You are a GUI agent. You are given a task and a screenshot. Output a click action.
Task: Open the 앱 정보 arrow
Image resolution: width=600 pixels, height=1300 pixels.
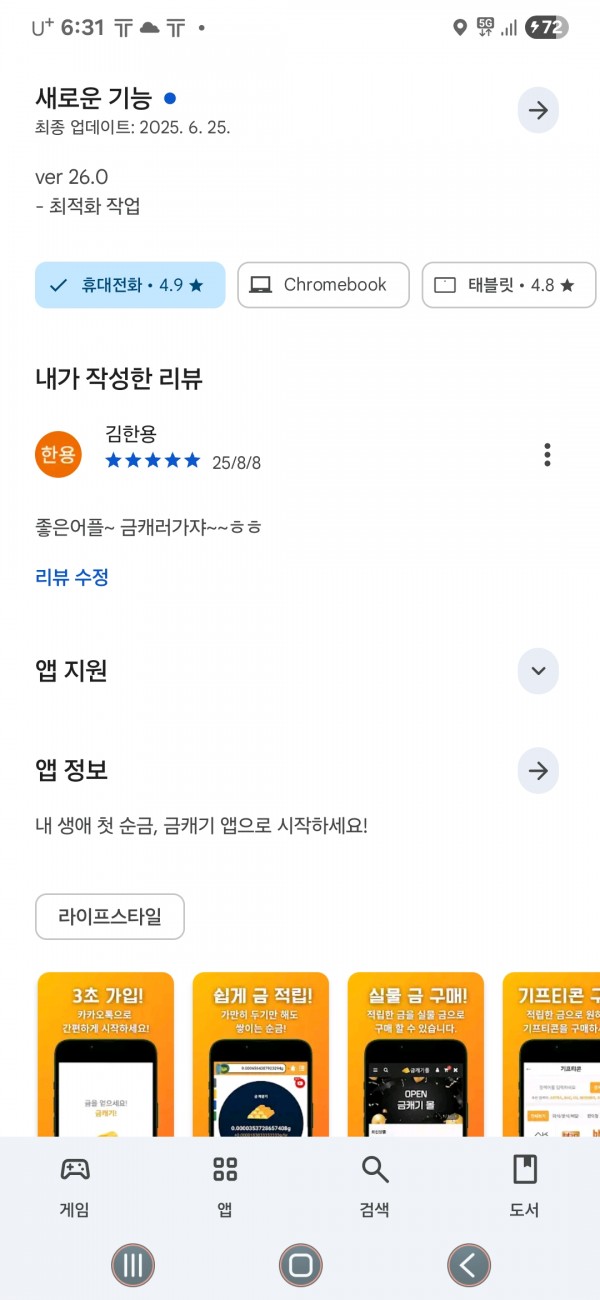[538, 771]
